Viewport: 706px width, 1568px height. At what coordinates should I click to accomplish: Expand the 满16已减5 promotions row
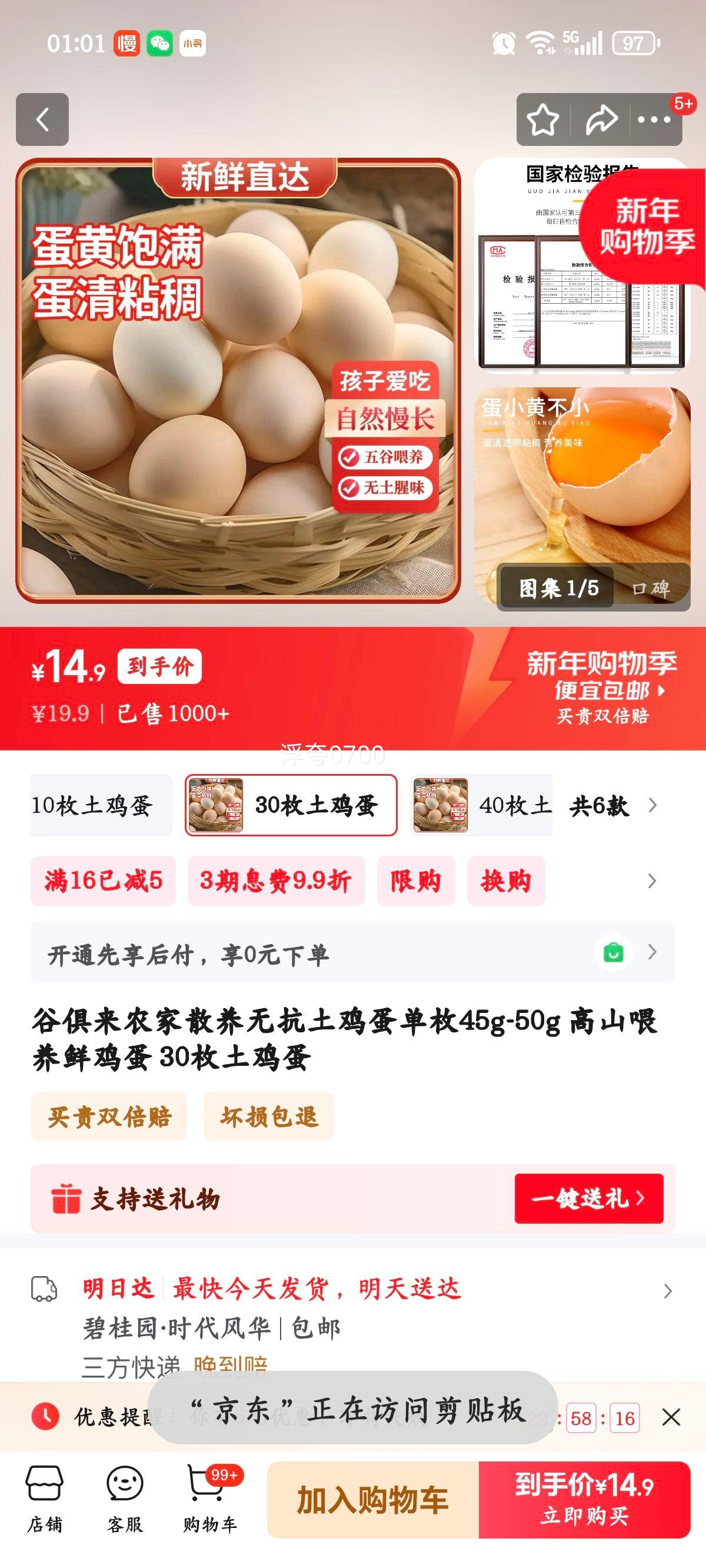(x=102, y=879)
